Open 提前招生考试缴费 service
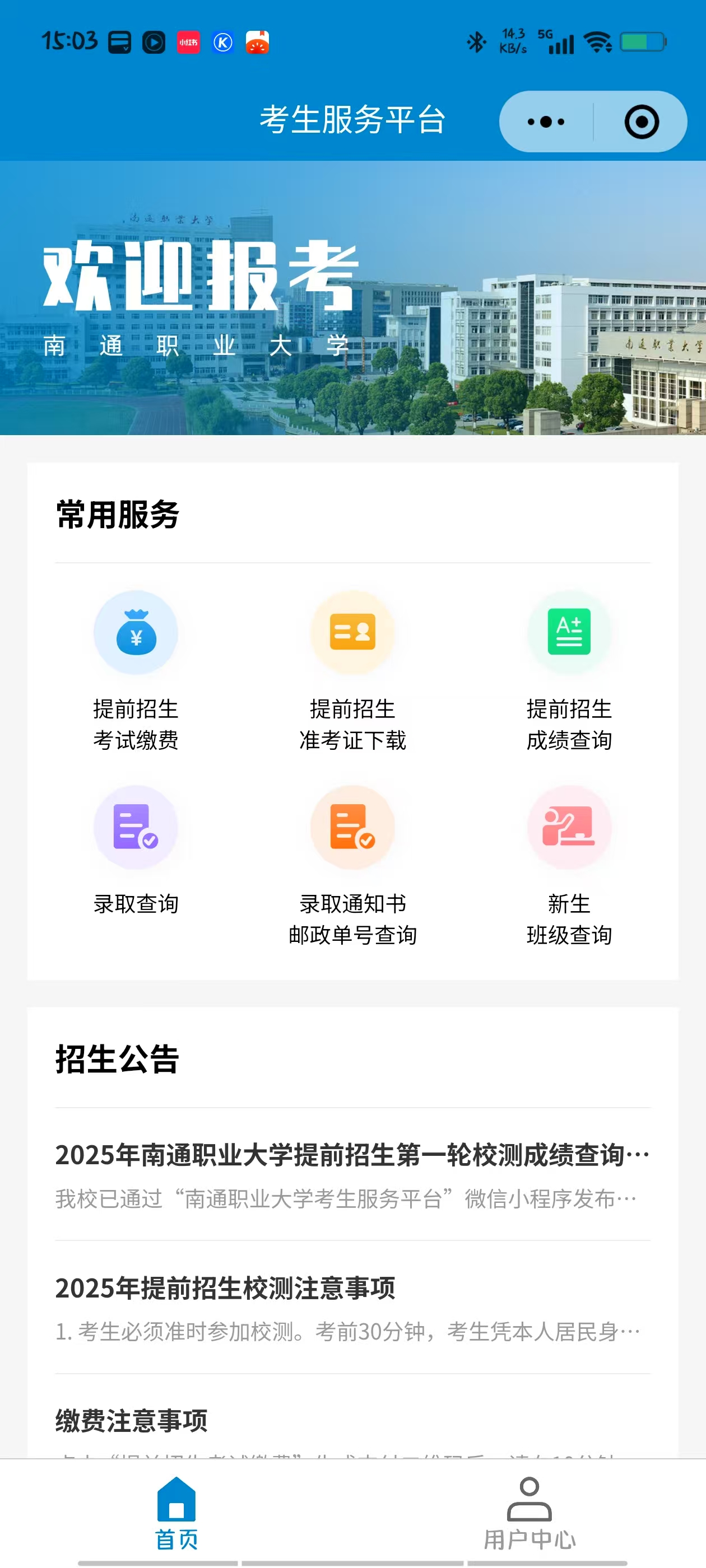The width and height of the screenshot is (706, 1568). coord(136,670)
